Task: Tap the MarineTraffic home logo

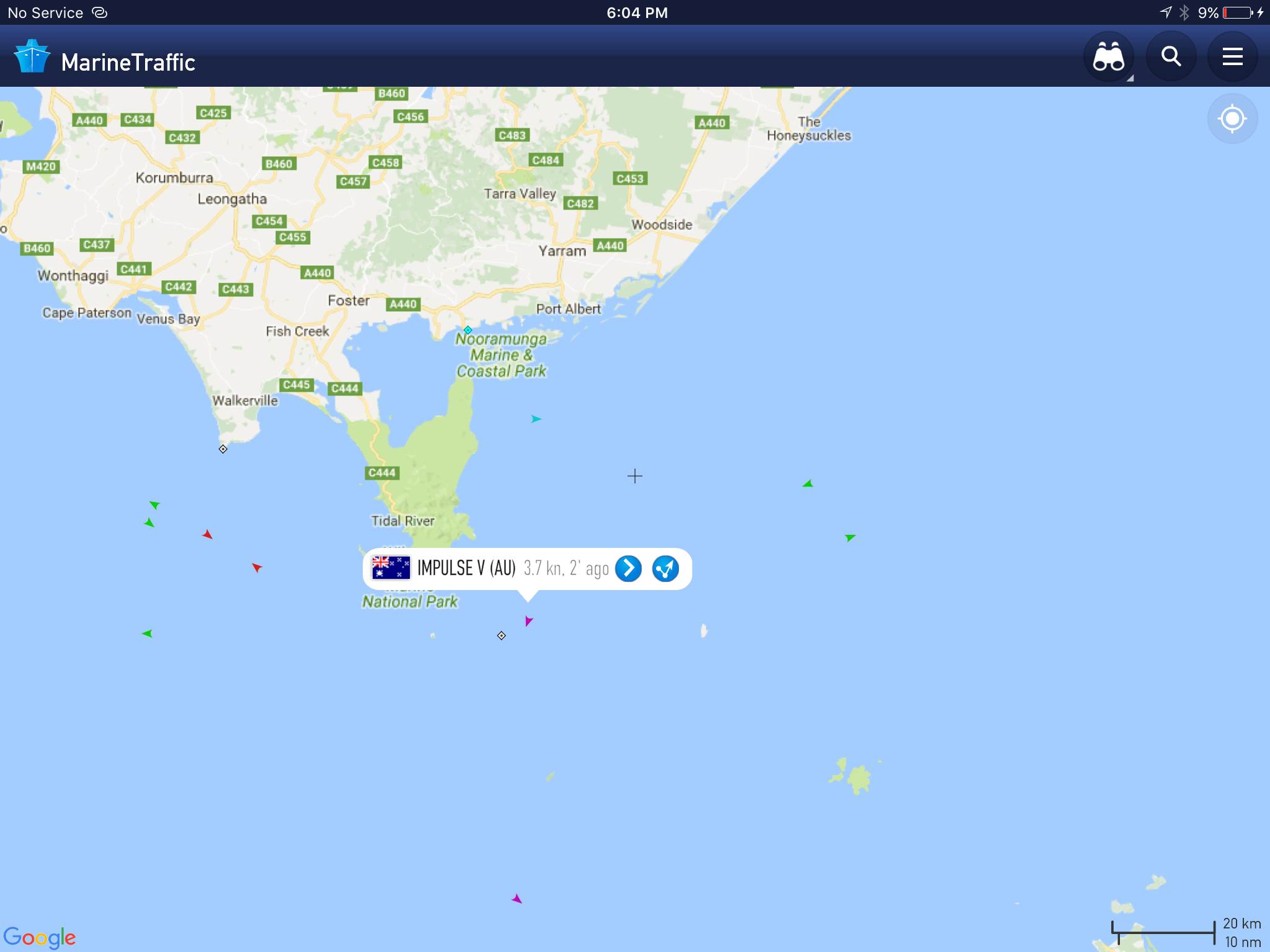Action: tap(32, 57)
